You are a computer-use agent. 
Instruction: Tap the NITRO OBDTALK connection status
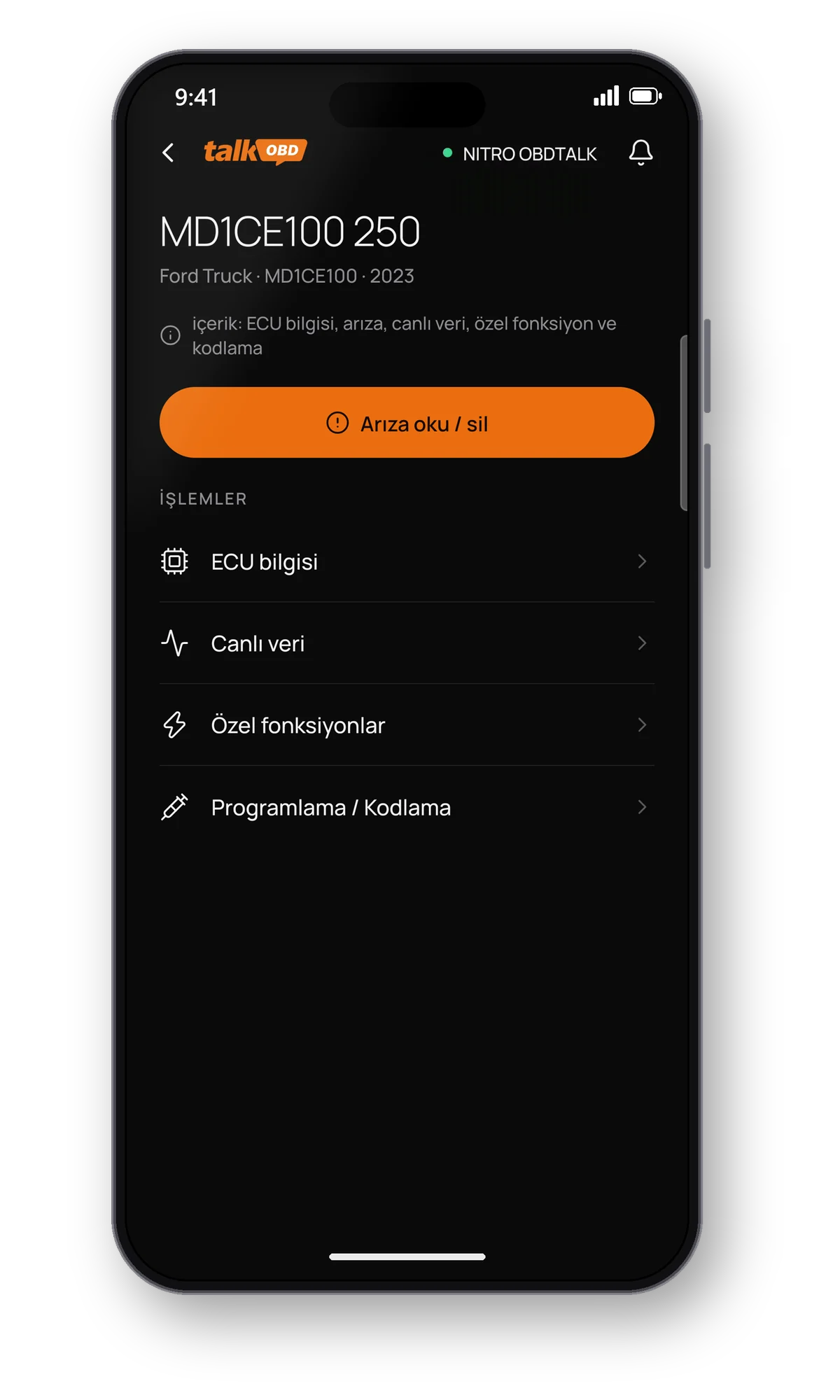tap(520, 153)
